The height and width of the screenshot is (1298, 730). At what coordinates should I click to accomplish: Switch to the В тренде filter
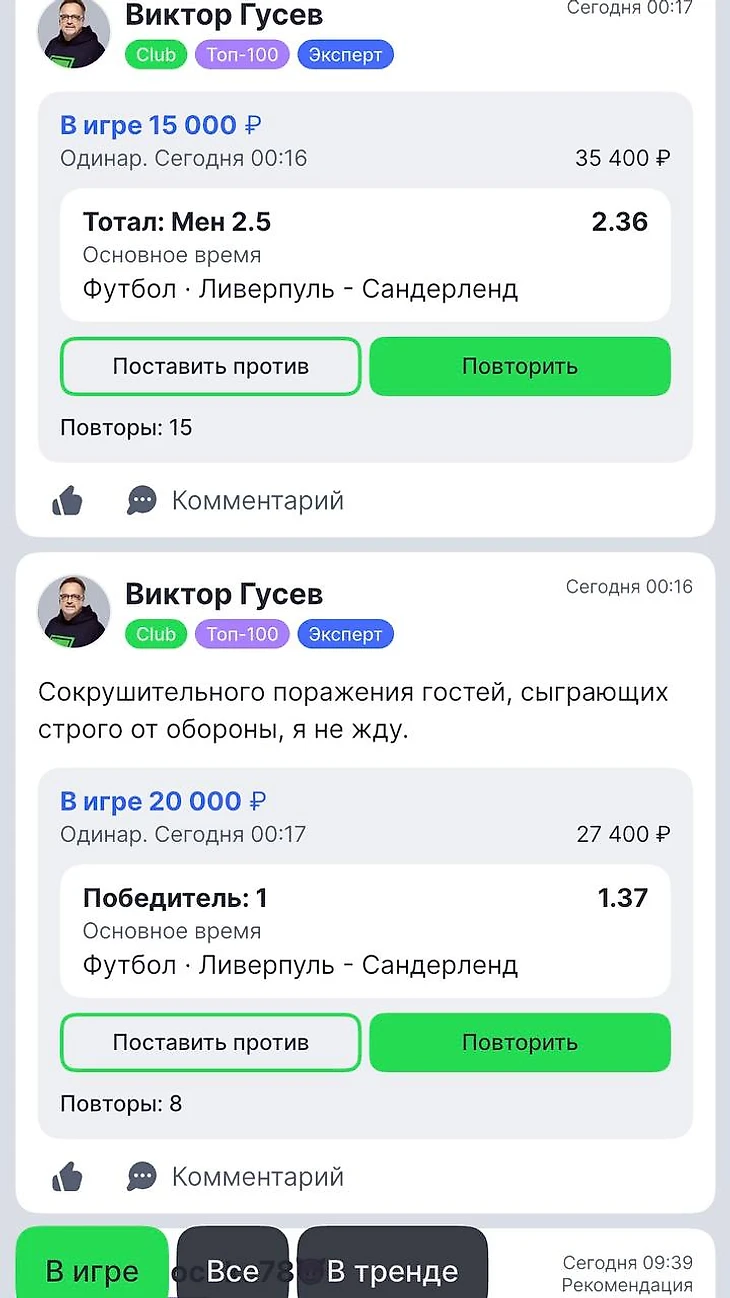(392, 1270)
